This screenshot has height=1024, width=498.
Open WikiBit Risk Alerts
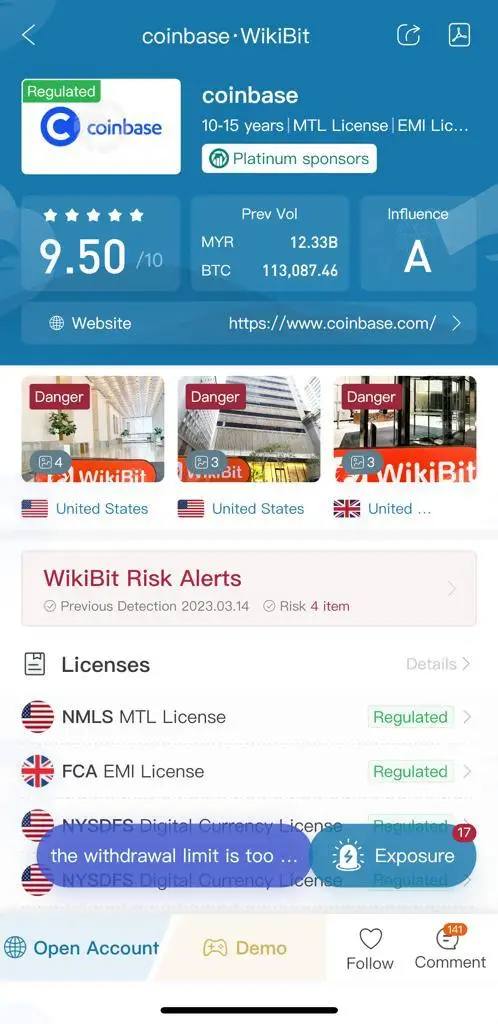pyautogui.click(x=249, y=588)
